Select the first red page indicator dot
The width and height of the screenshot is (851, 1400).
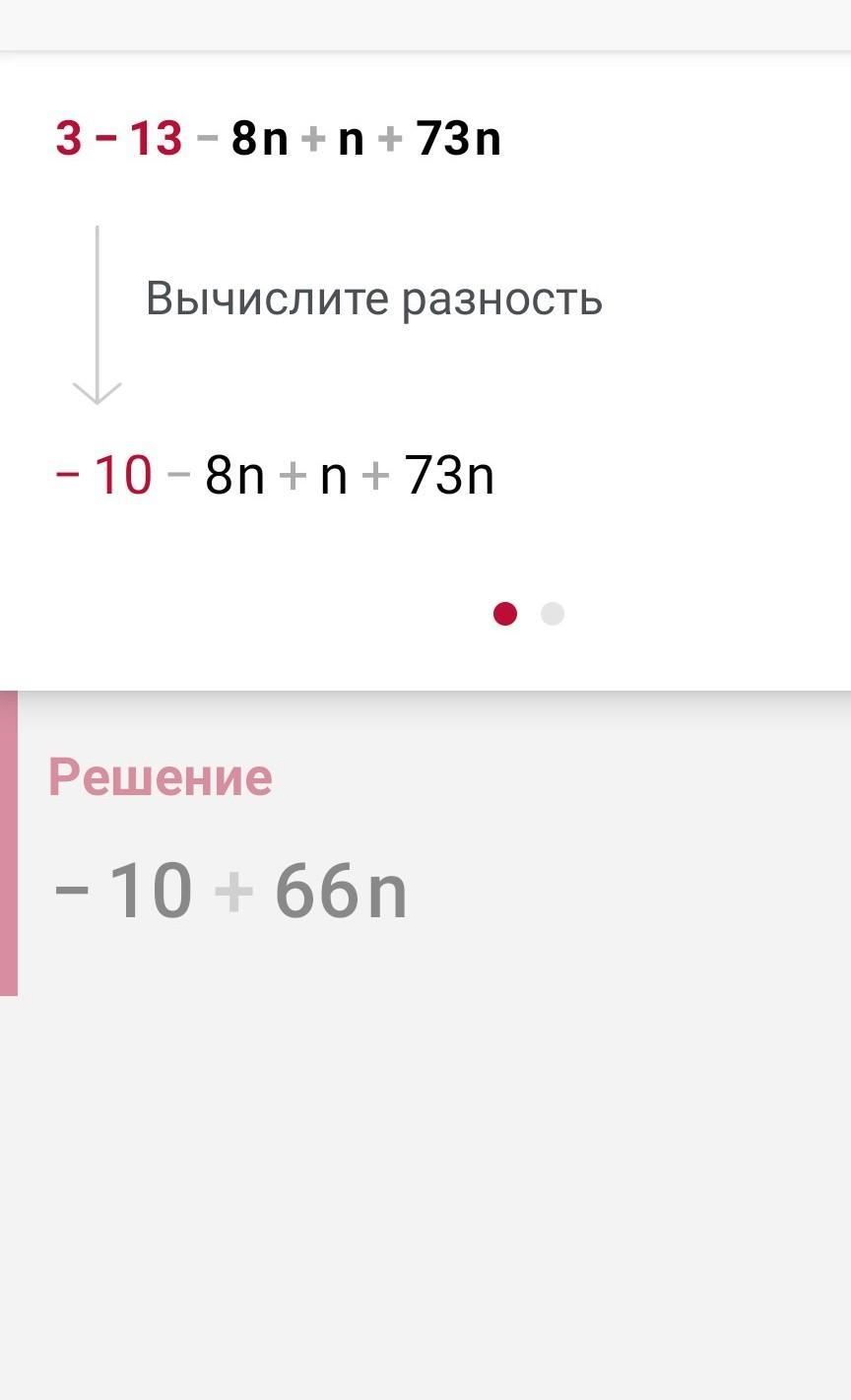pos(505,614)
